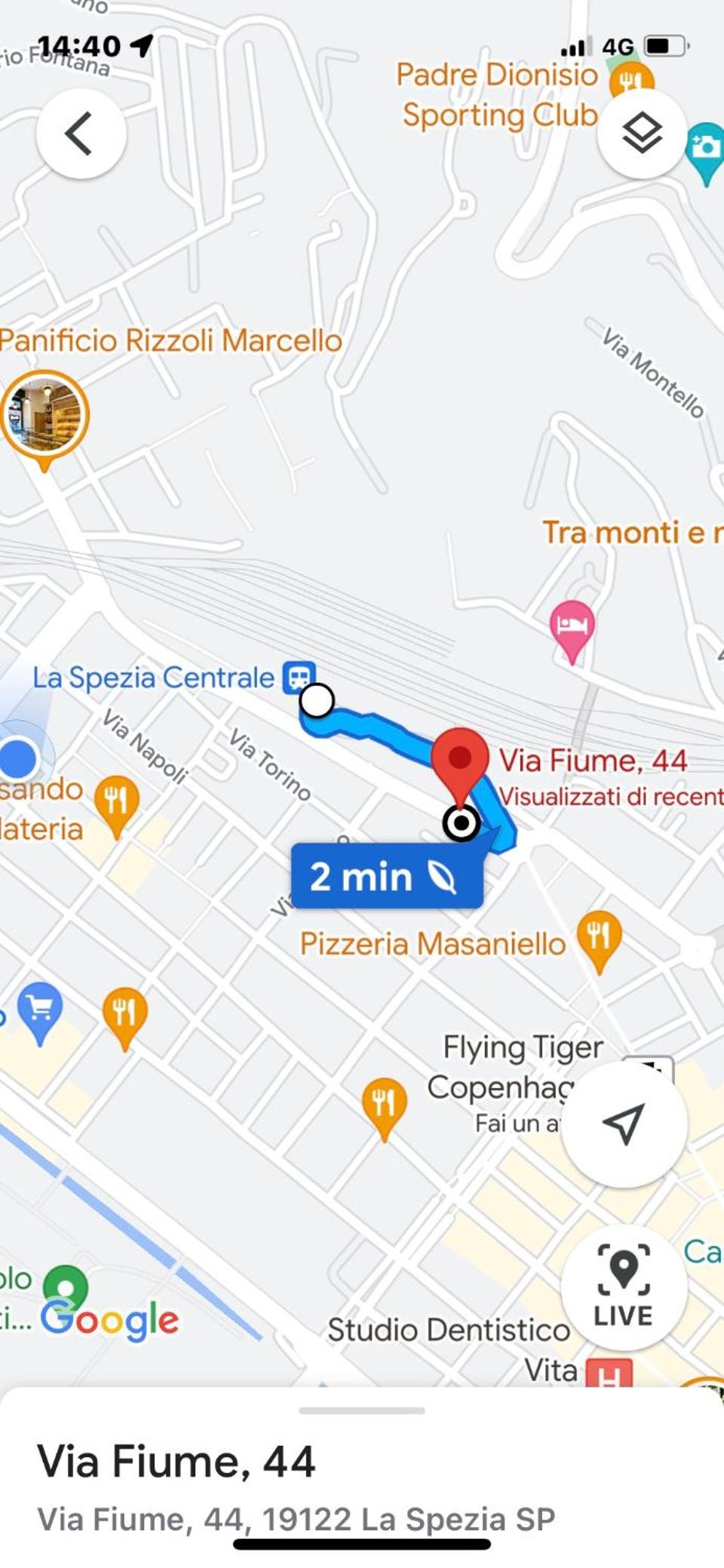Tap La Spezia Centrale station icon

[x=299, y=677]
